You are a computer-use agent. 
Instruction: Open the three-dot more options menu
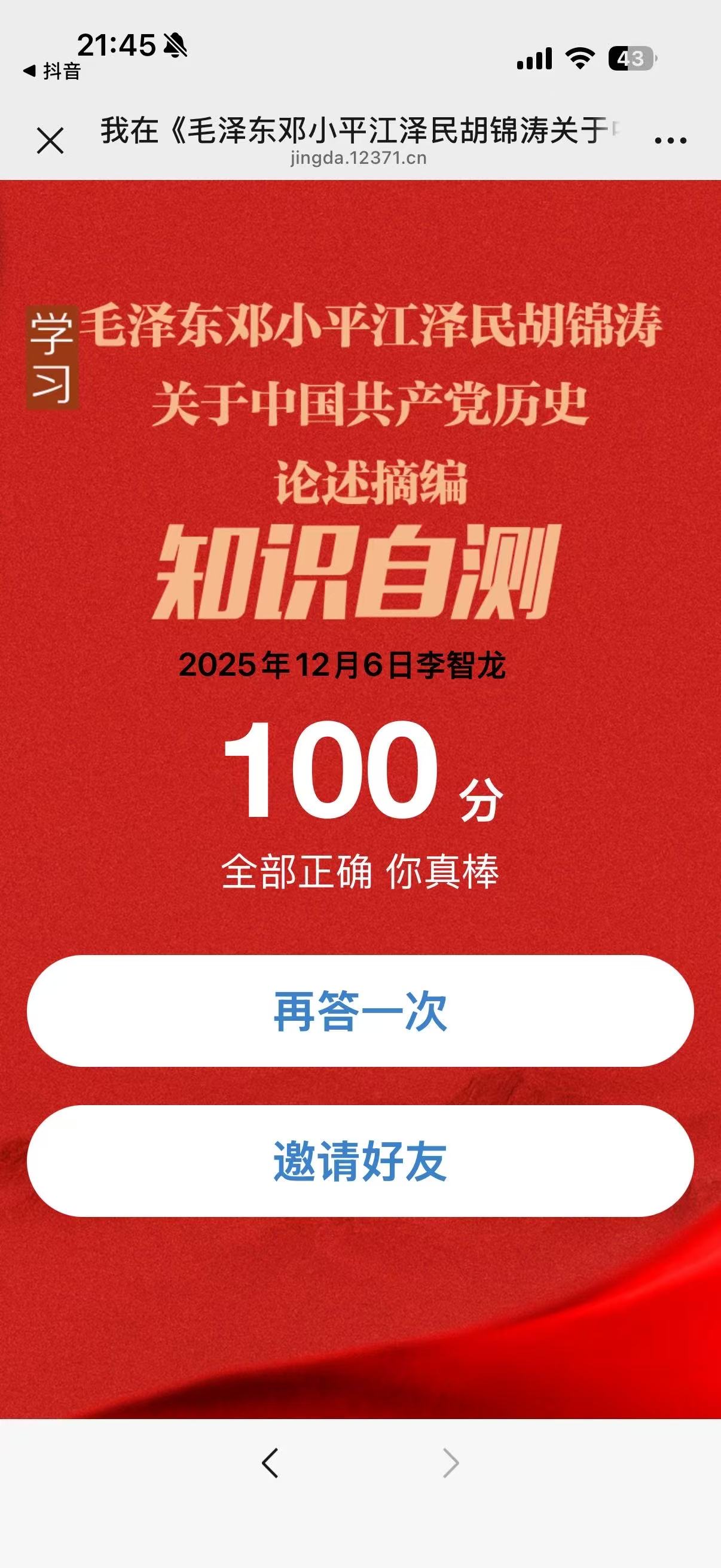[670, 141]
